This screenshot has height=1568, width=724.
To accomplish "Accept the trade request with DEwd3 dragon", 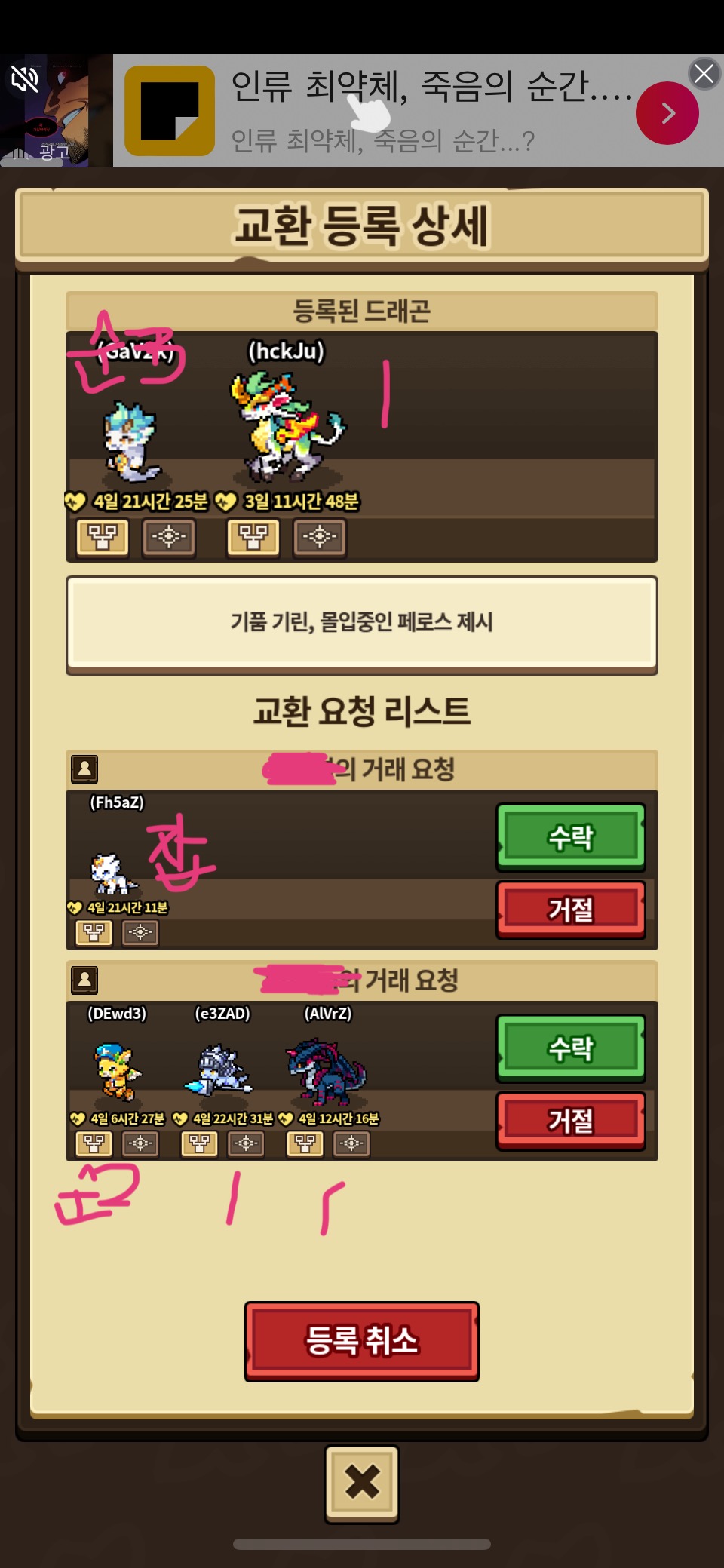I will tap(570, 1048).
